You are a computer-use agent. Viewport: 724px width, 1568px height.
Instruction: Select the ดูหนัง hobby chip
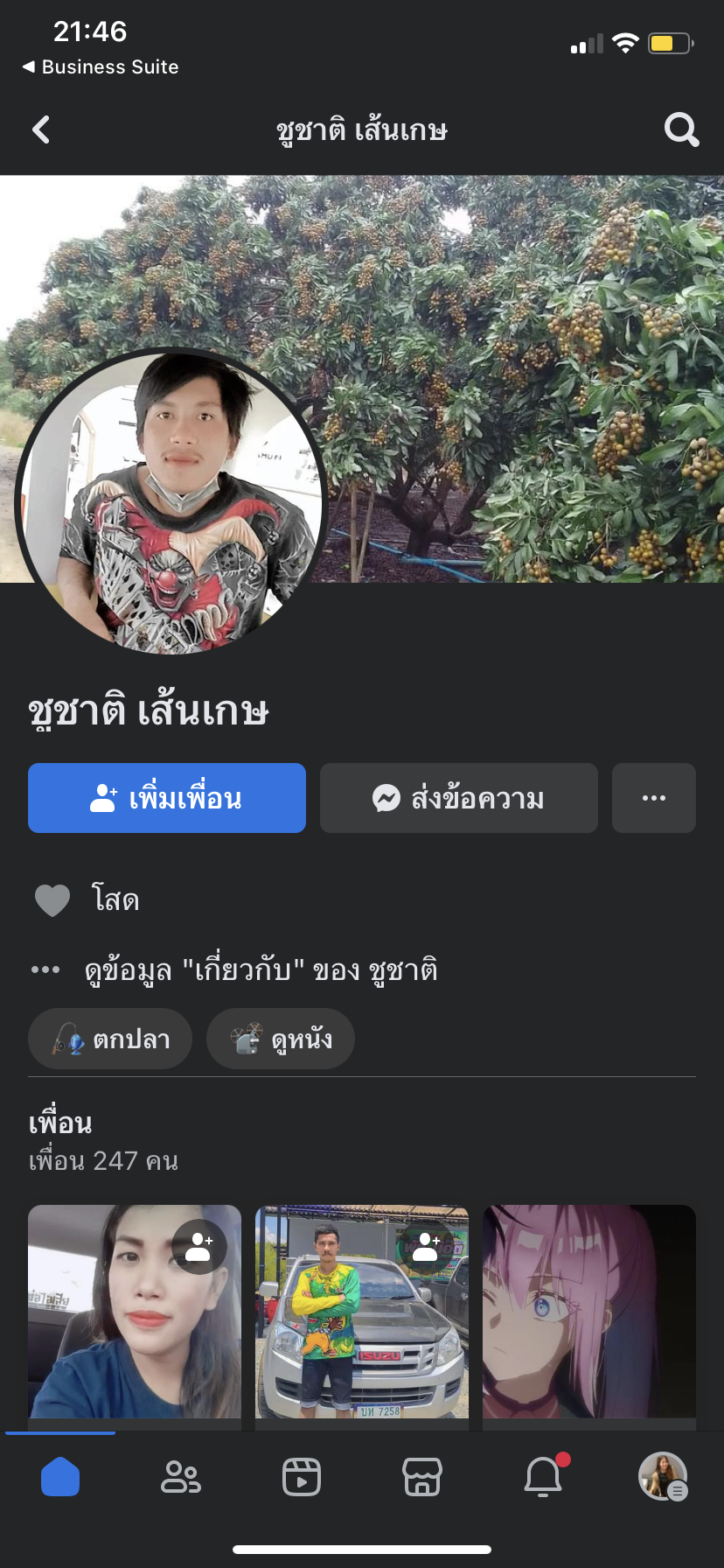tap(281, 1039)
